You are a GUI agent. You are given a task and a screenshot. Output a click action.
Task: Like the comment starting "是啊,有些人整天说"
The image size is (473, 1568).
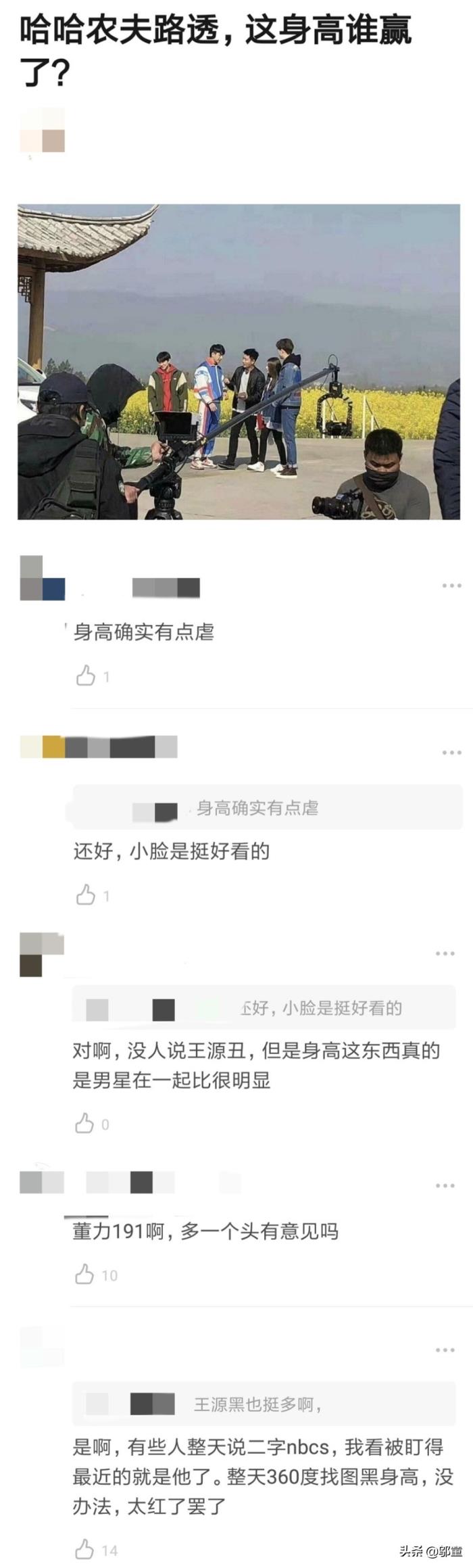click(84, 1549)
